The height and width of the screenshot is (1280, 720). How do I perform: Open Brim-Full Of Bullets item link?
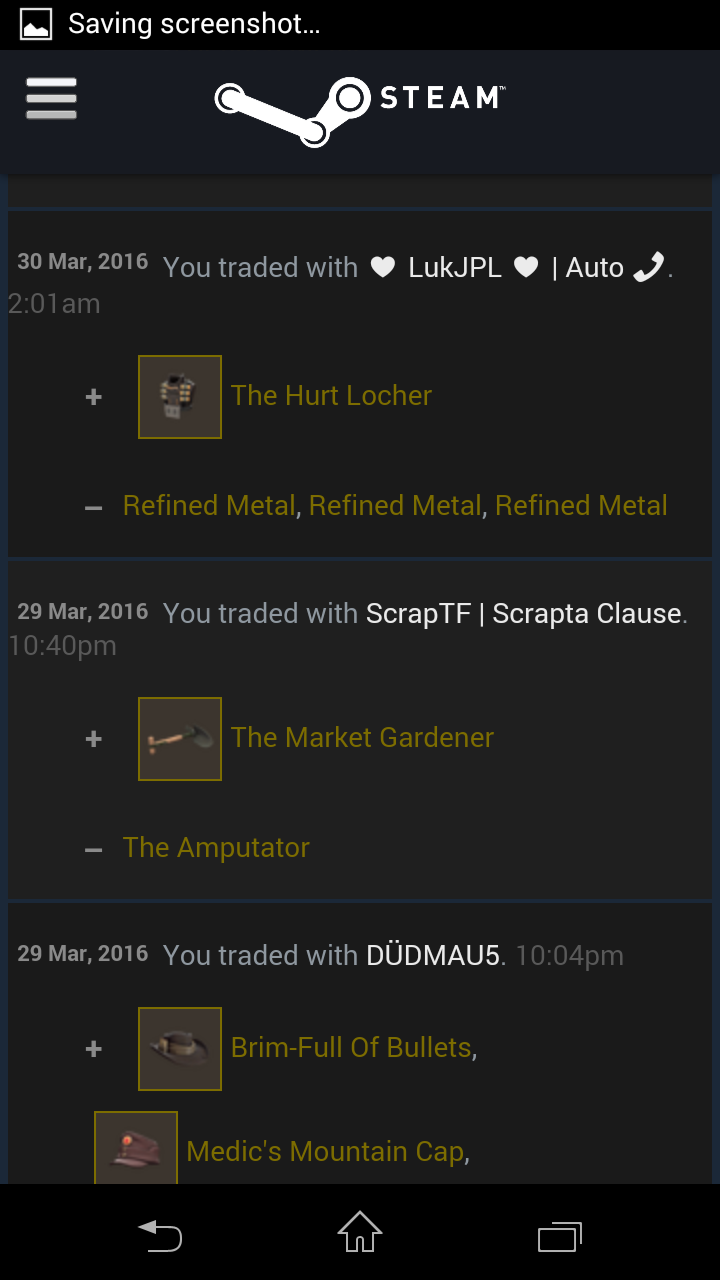pos(351,1048)
